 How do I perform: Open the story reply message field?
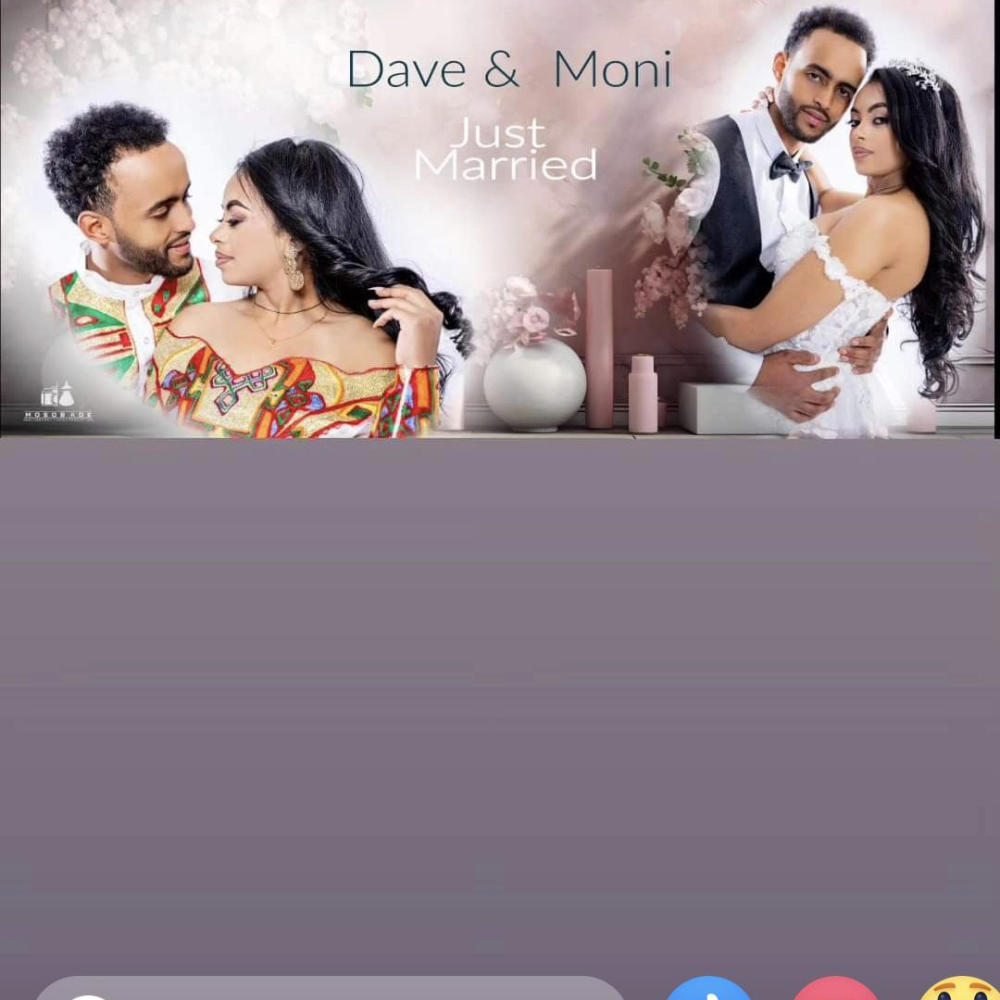tap(330, 990)
